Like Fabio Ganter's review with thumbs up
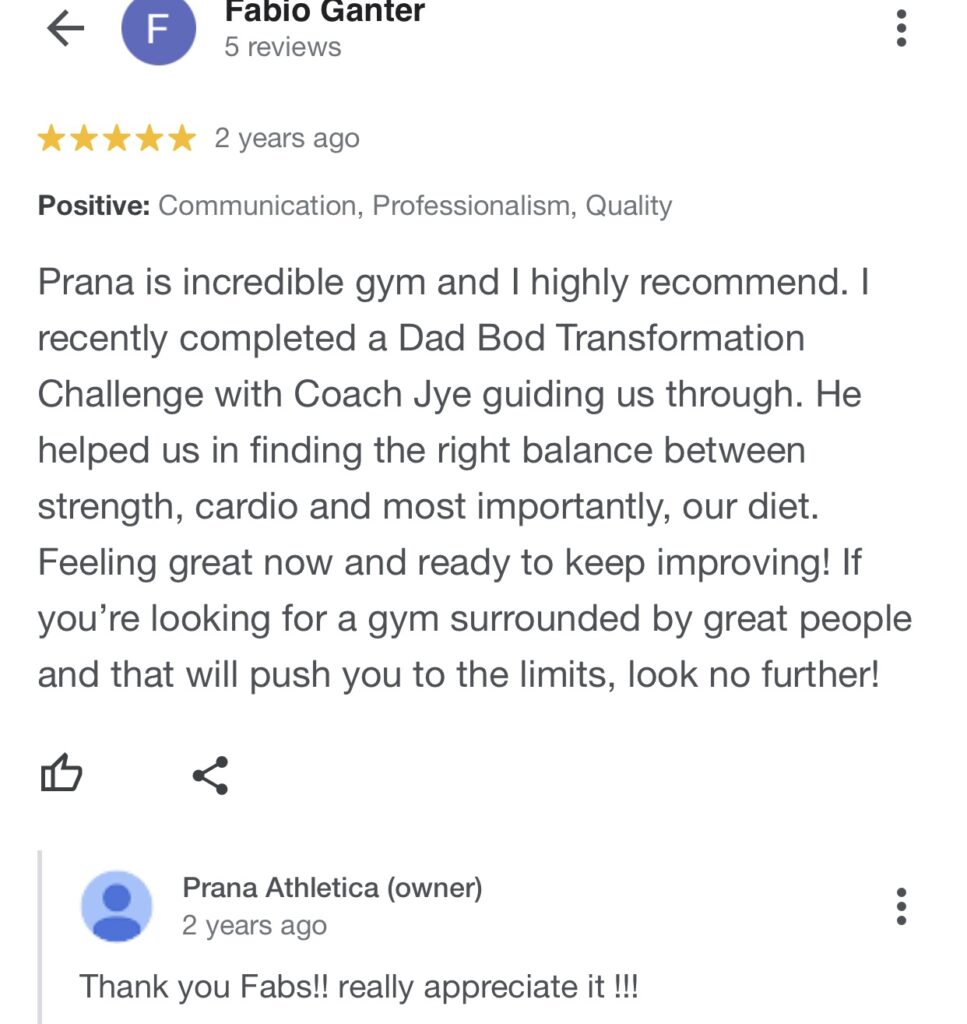 coord(61,774)
